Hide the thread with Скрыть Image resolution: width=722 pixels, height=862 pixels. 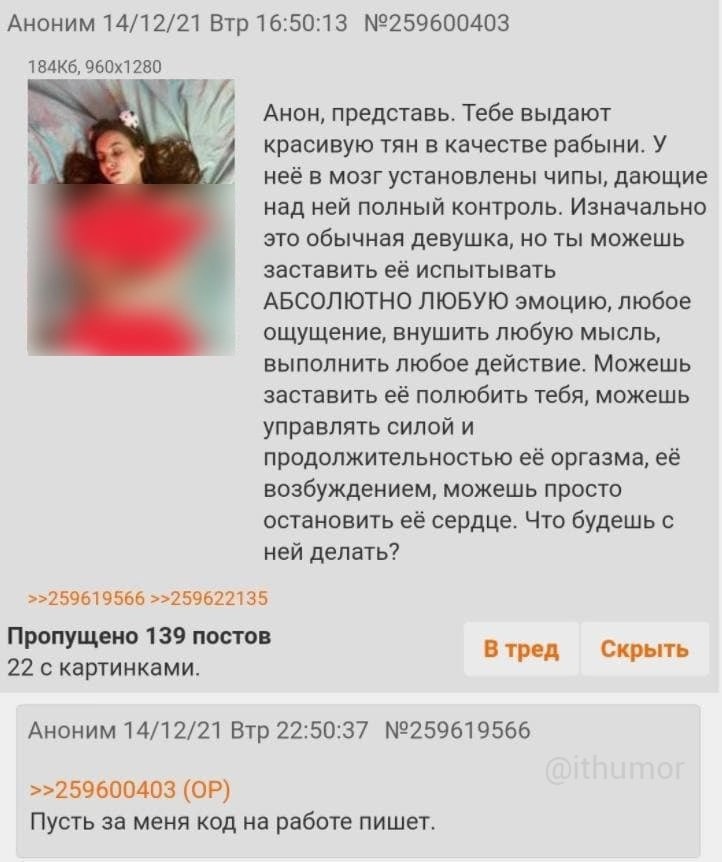tap(644, 649)
